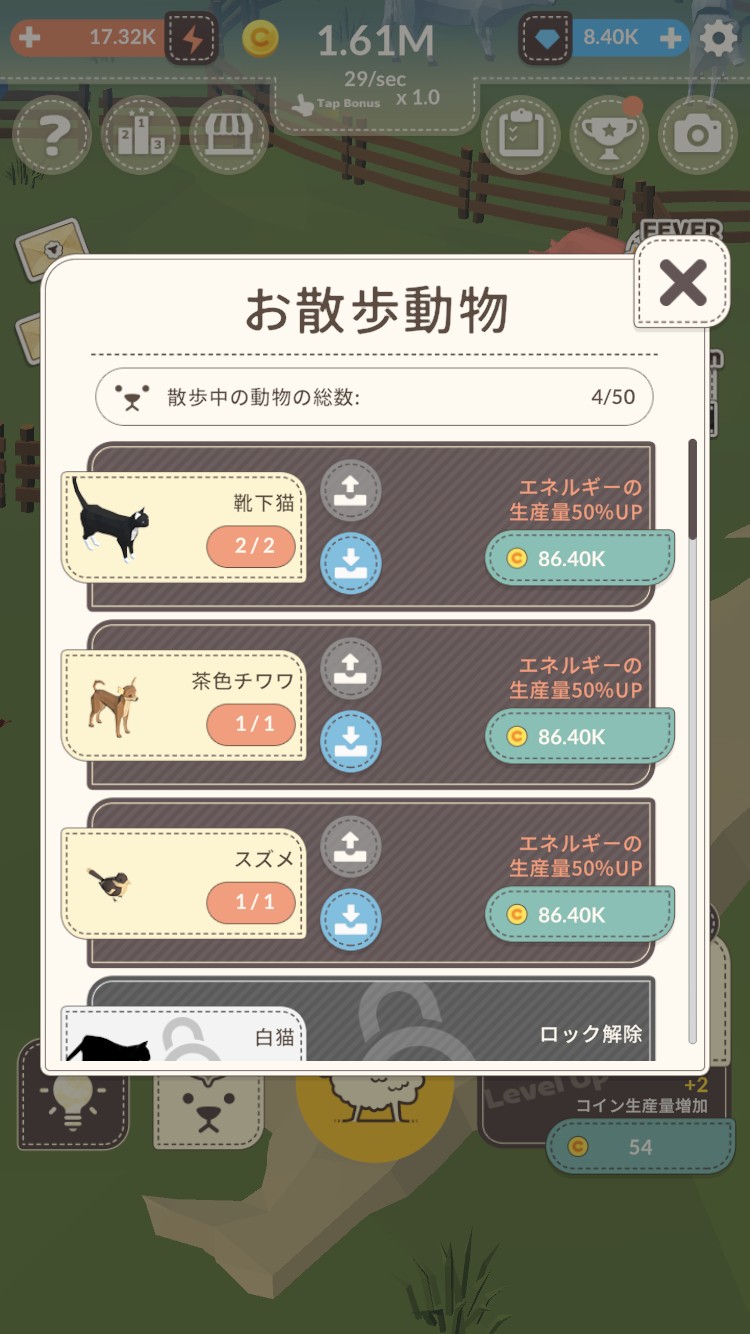
Task: Add more energy with the plus button
Action: click(x=29, y=38)
